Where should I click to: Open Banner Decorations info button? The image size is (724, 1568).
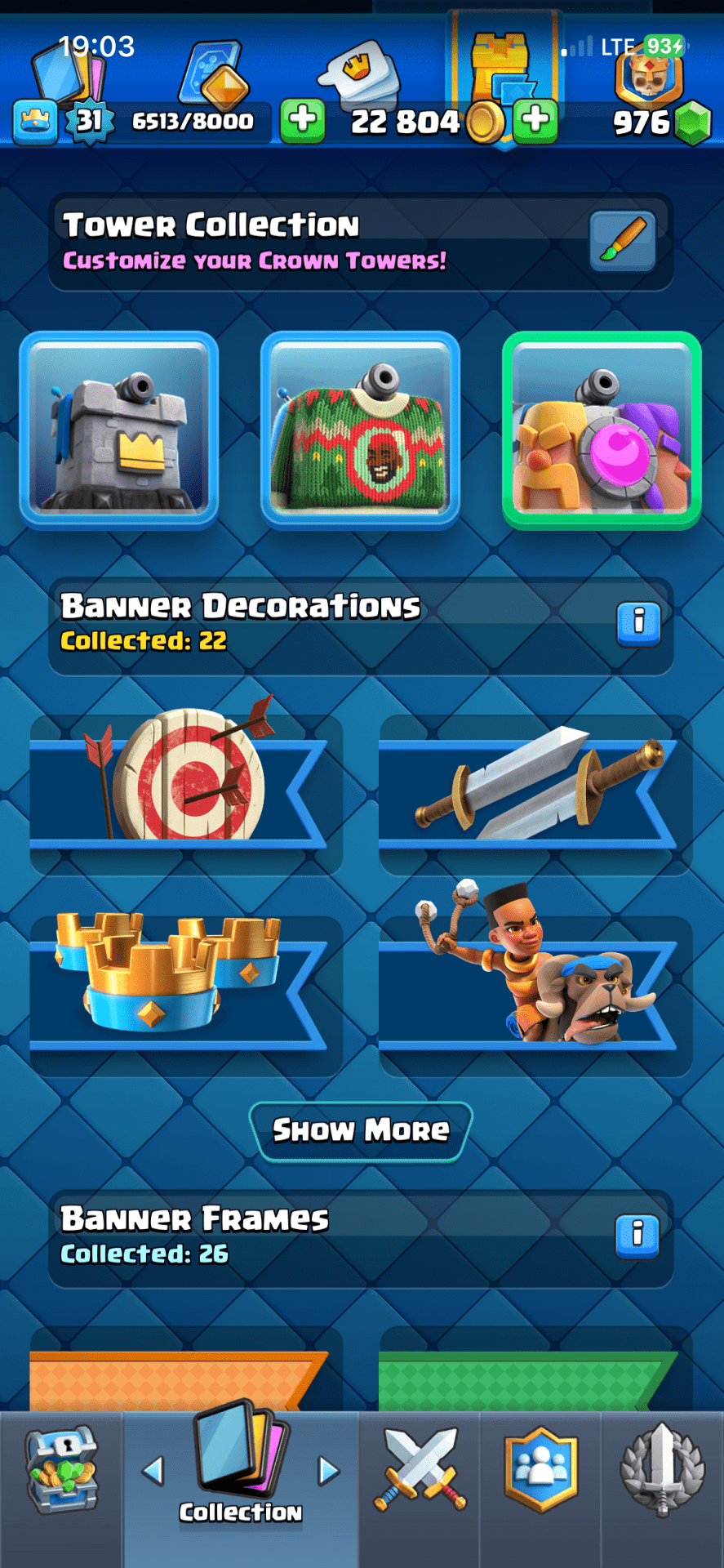point(638,624)
